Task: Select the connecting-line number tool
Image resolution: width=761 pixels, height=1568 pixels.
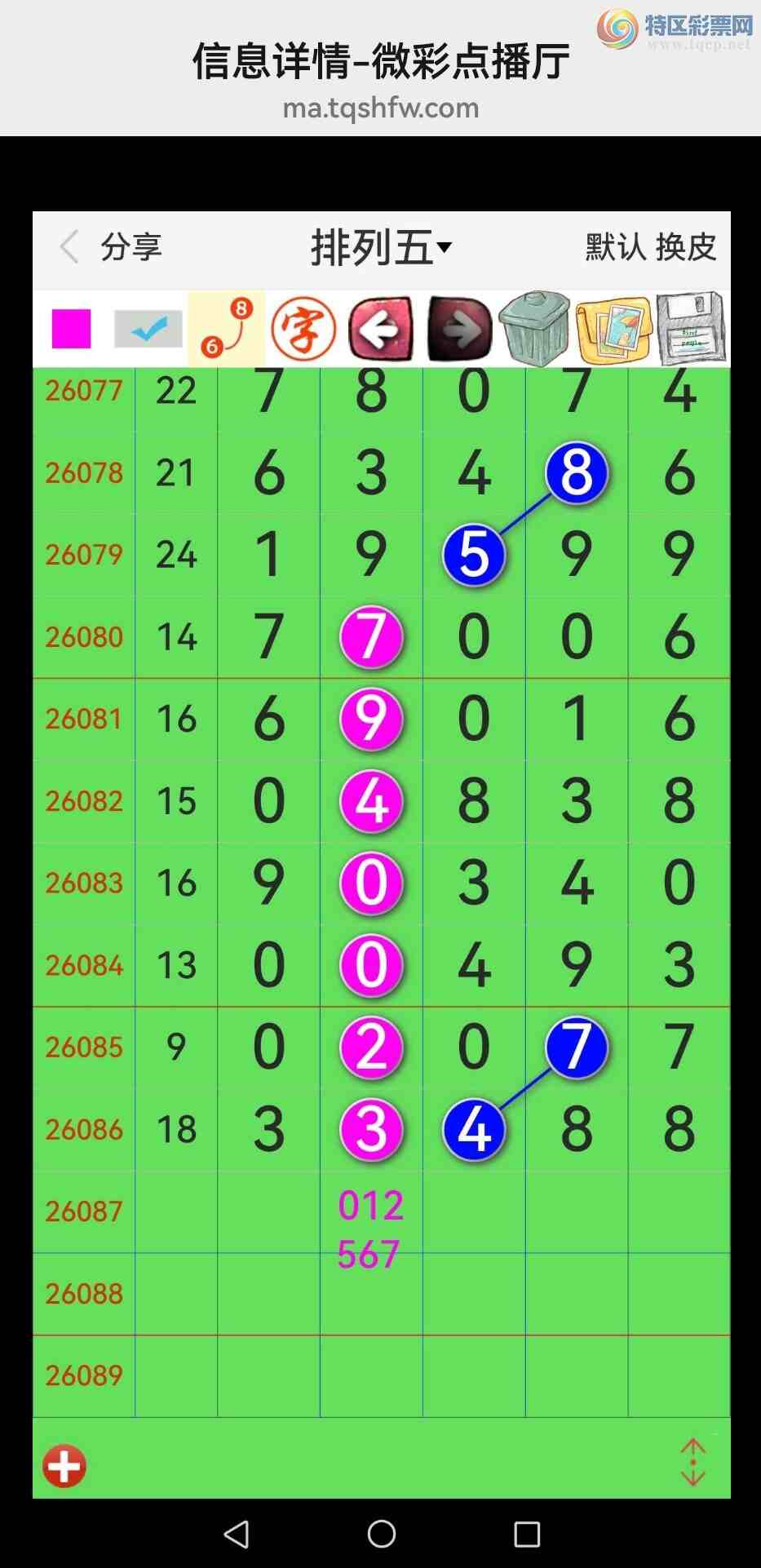Action: point(226,329)
